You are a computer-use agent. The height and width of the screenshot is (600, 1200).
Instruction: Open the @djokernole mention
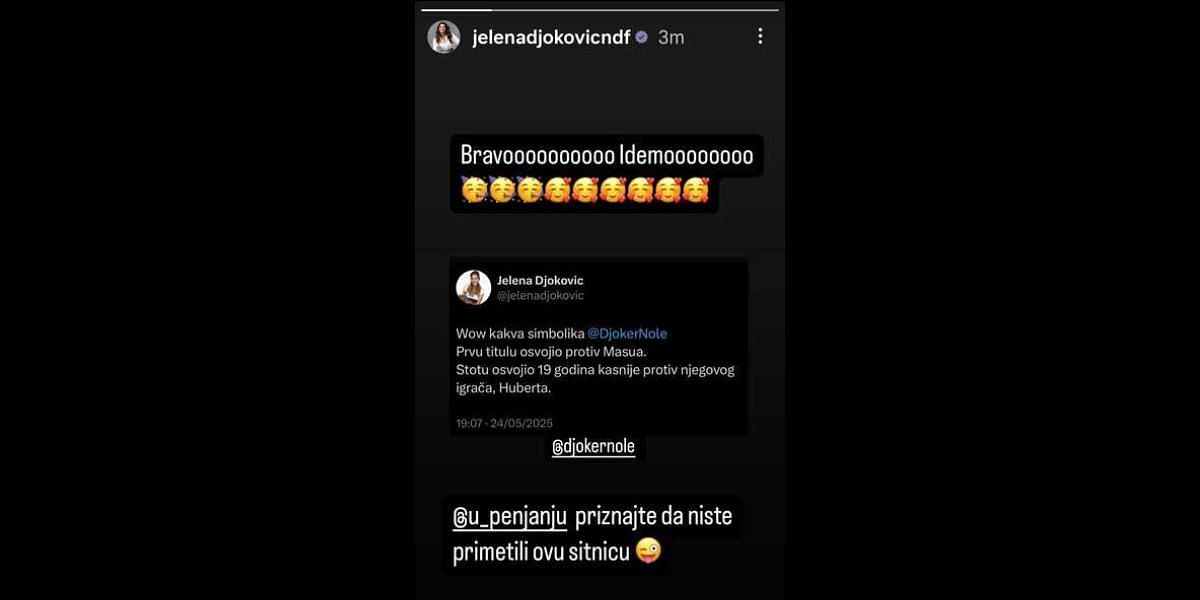pos(594,447)
